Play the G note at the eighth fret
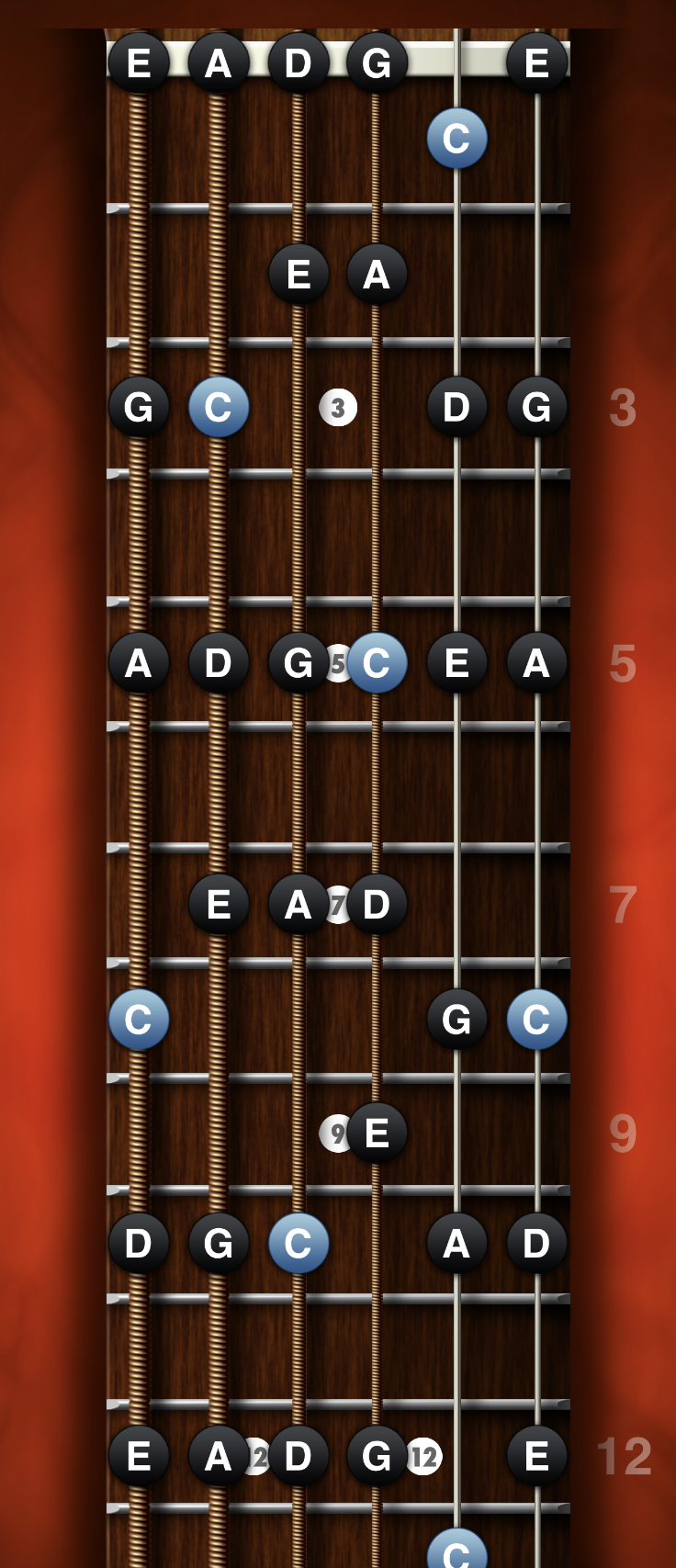Screen dimensions: 676x1568 (x=456, y=1020)
